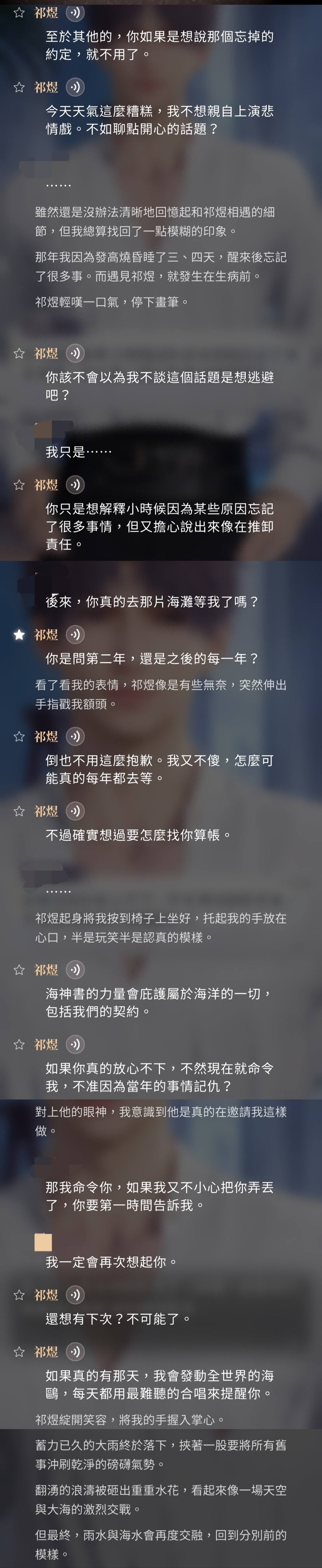Viewport: 322px width, 1568px height.
Task: Play audio of 今天天氣這麼糟糕 line
Action: pos(75,87)
